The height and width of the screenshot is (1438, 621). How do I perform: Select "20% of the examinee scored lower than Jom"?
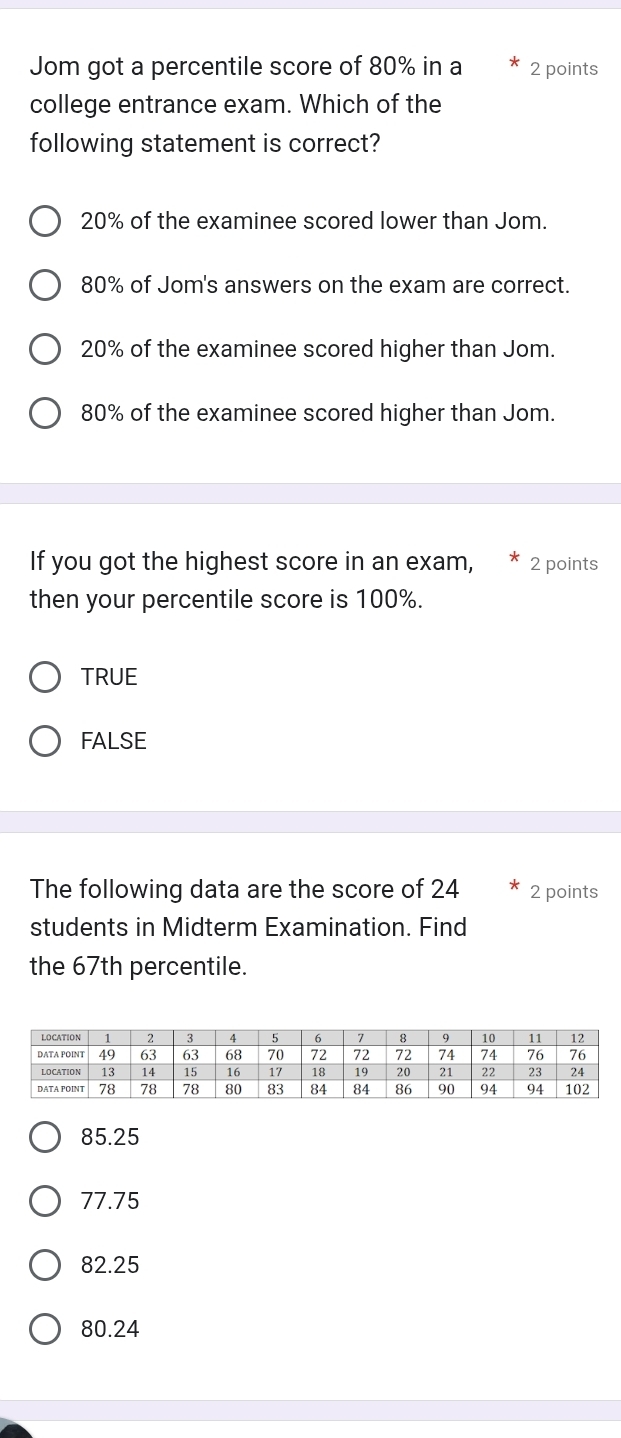pyautogui.click(x=45, y=221)
